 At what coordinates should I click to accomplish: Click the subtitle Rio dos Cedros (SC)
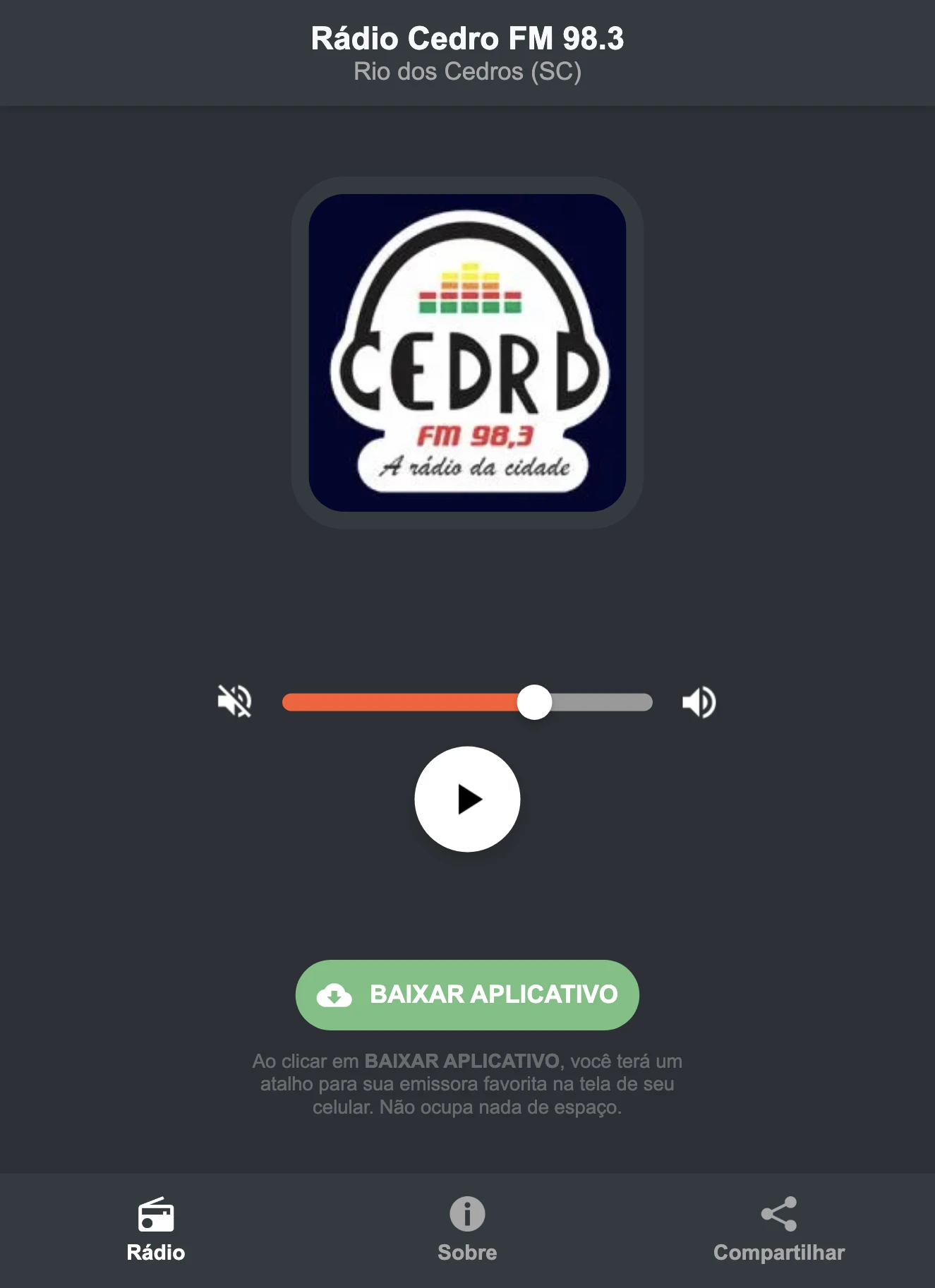pos(467,71)
